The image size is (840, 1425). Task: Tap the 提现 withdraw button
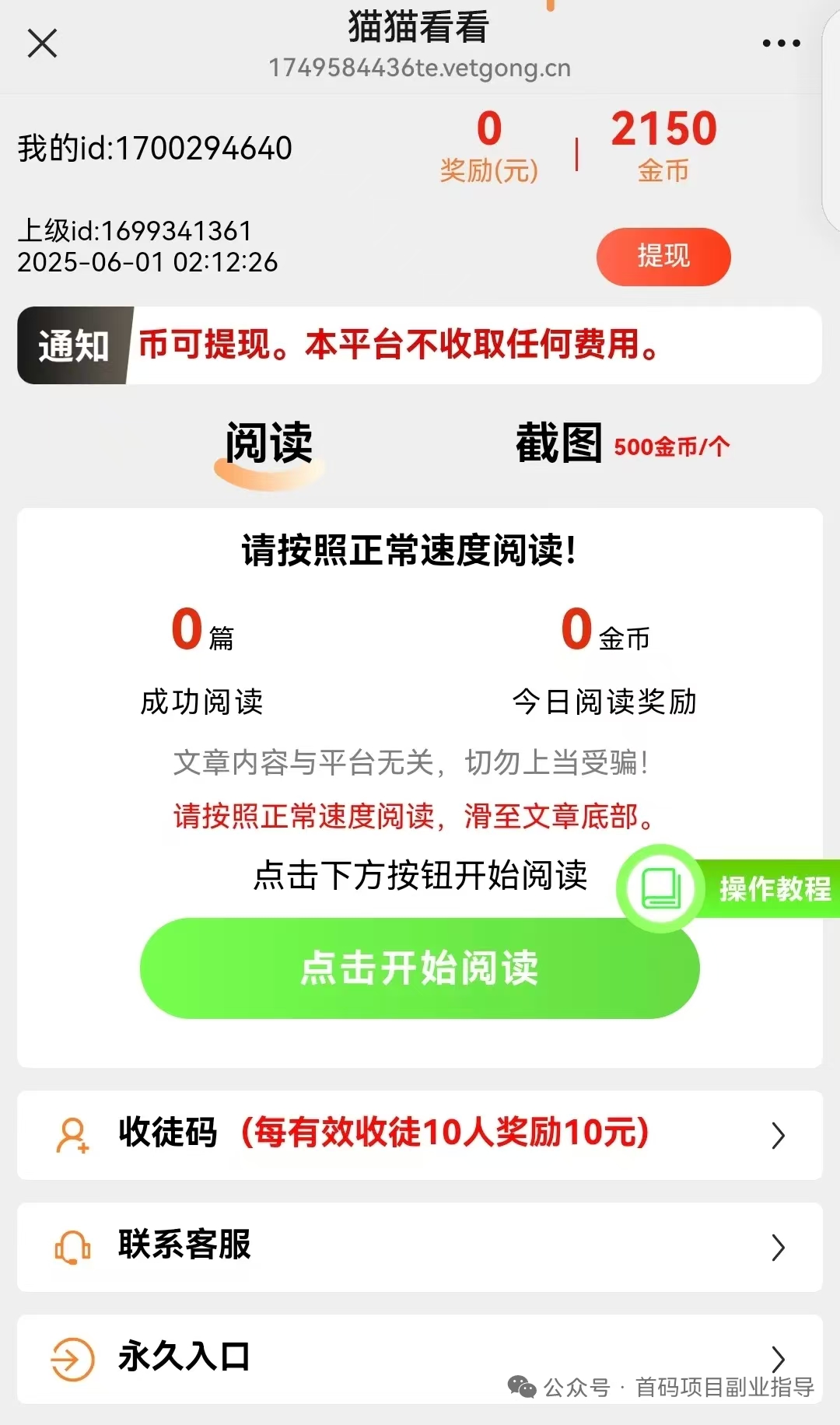tap(663, 257)
